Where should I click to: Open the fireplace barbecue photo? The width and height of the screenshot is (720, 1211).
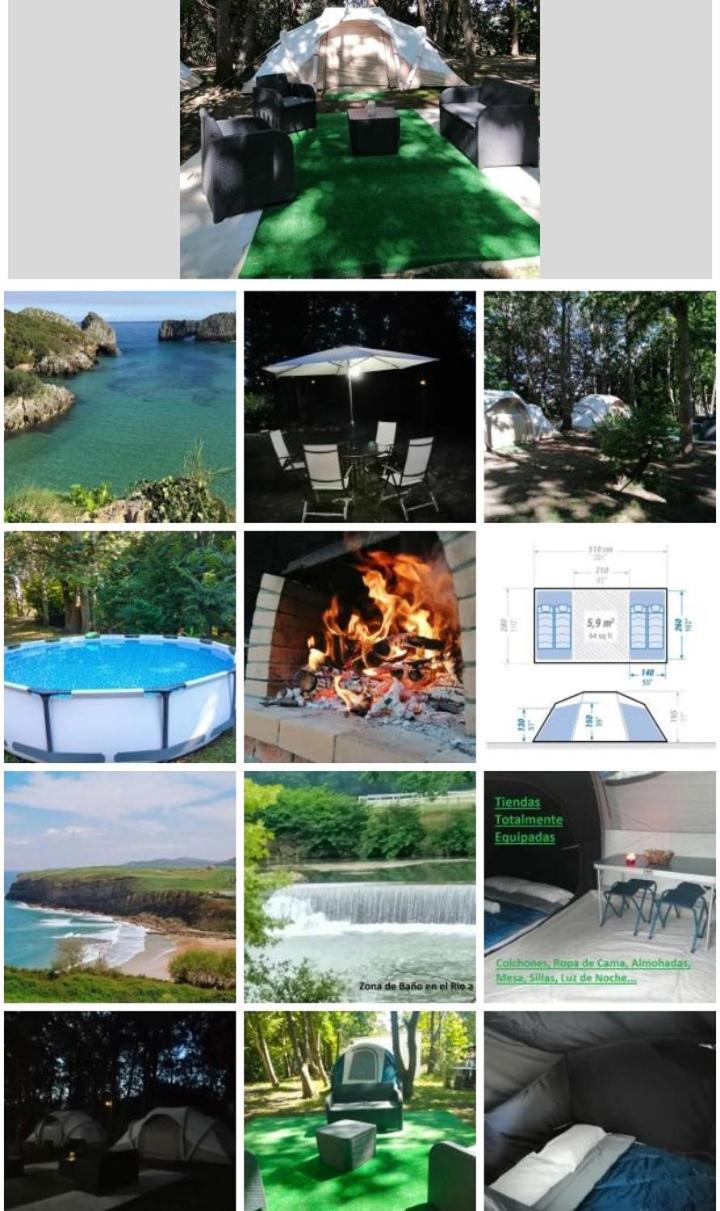360,647
